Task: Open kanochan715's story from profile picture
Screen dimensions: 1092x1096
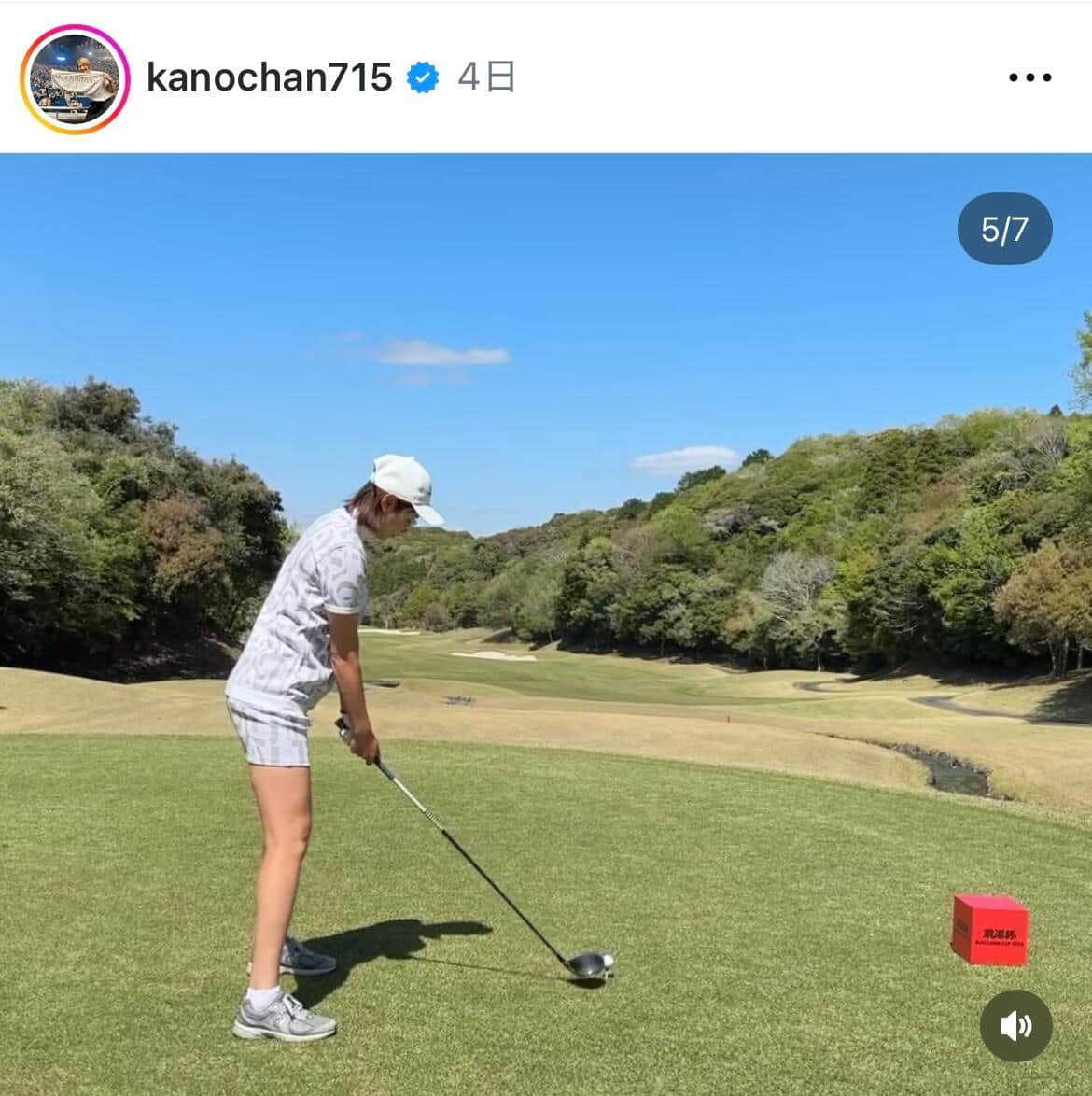Action: (75, 77)
